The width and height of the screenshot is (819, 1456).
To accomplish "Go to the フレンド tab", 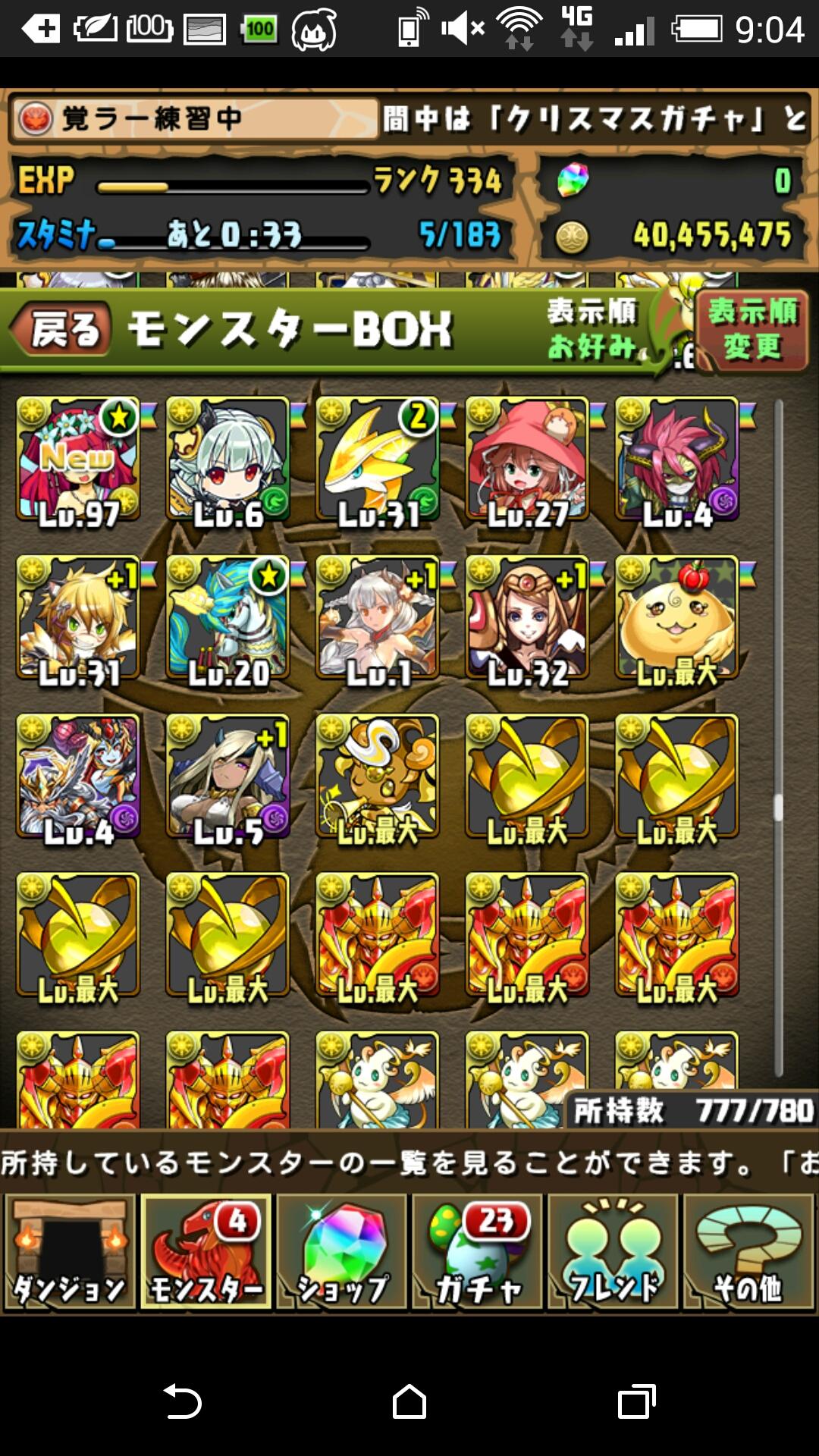I will tap(613, 1251).
